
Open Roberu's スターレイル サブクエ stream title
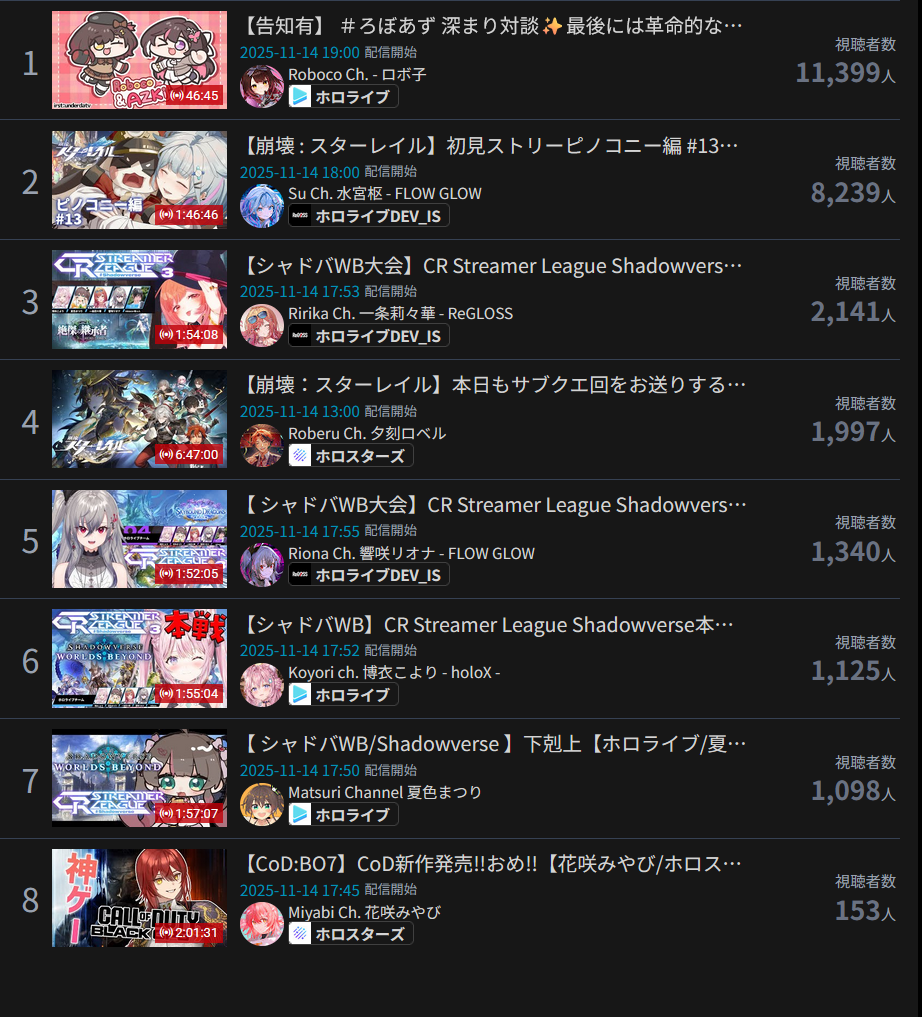[494, 385]
